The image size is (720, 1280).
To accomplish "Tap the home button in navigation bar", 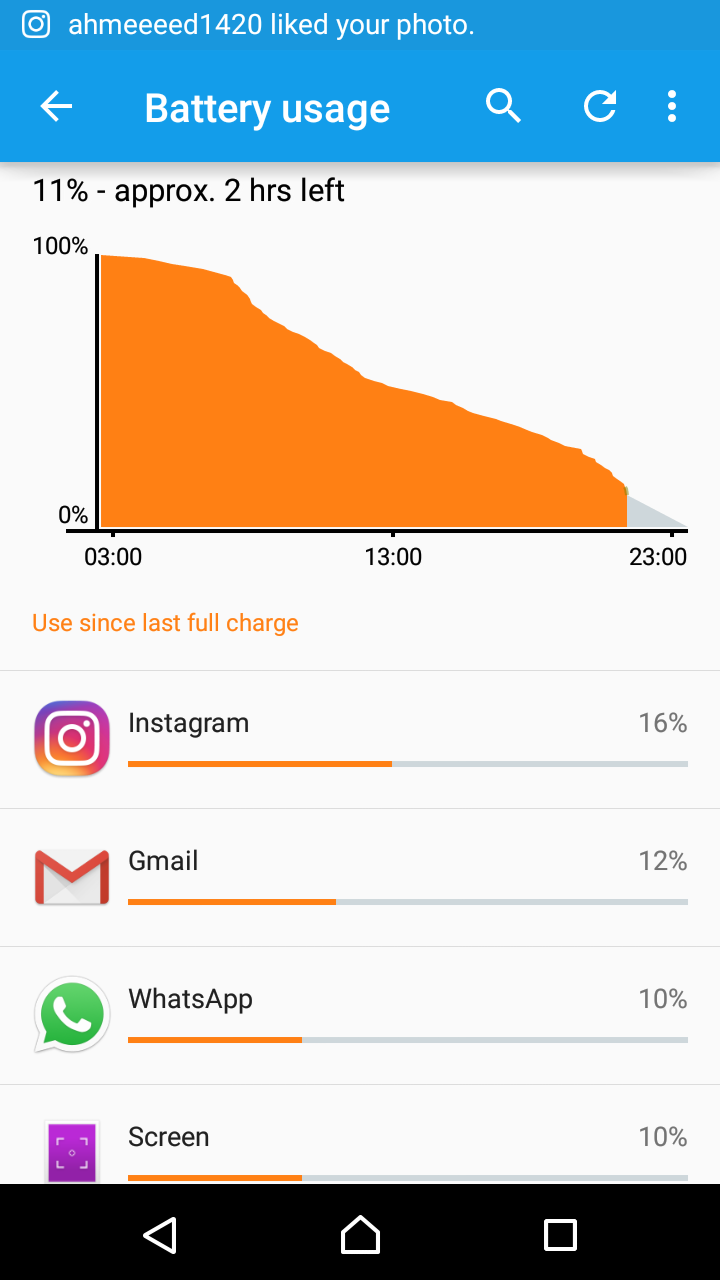I will coord(360,1234).
